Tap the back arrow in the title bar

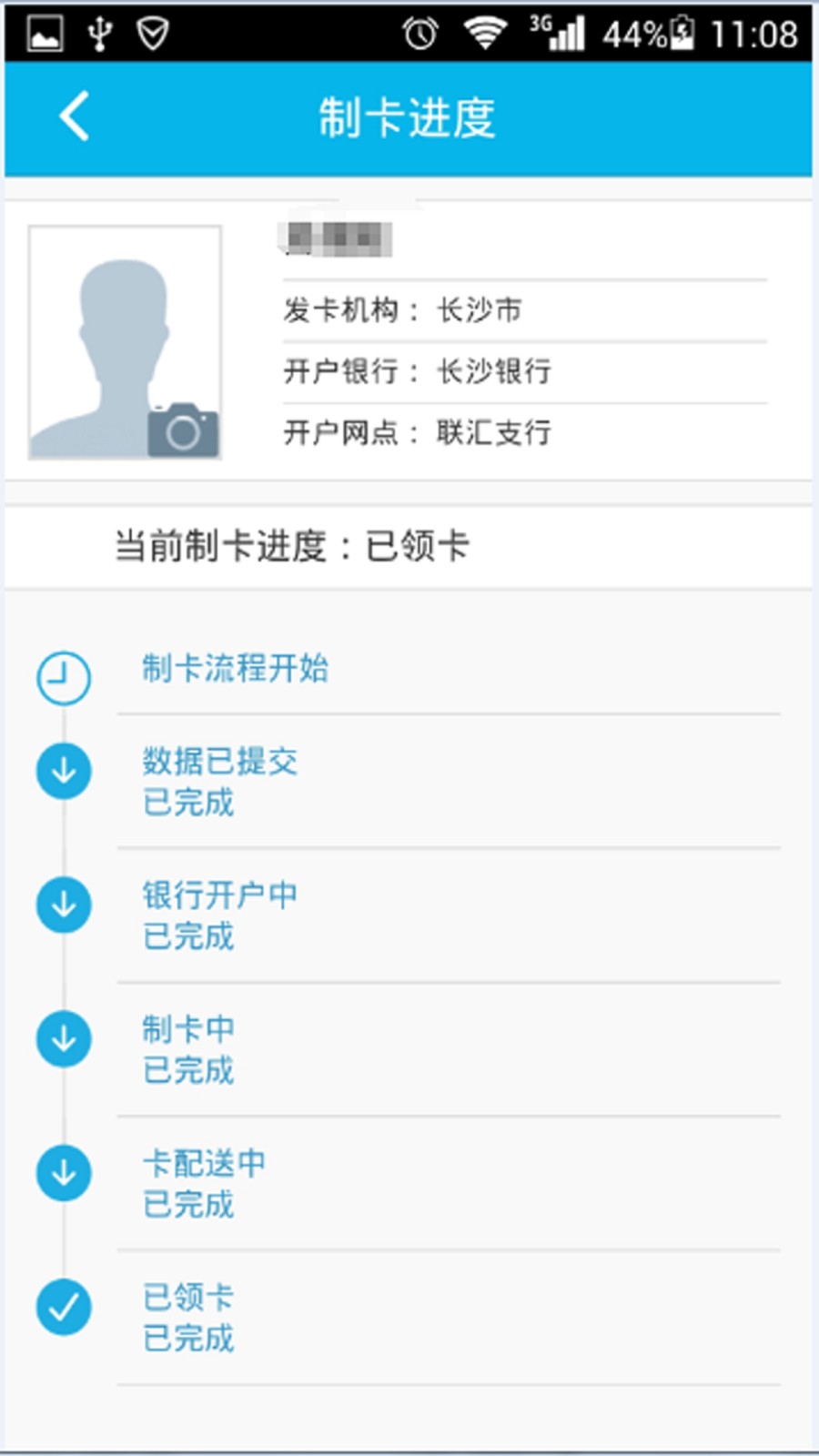[x=74, y=114]
